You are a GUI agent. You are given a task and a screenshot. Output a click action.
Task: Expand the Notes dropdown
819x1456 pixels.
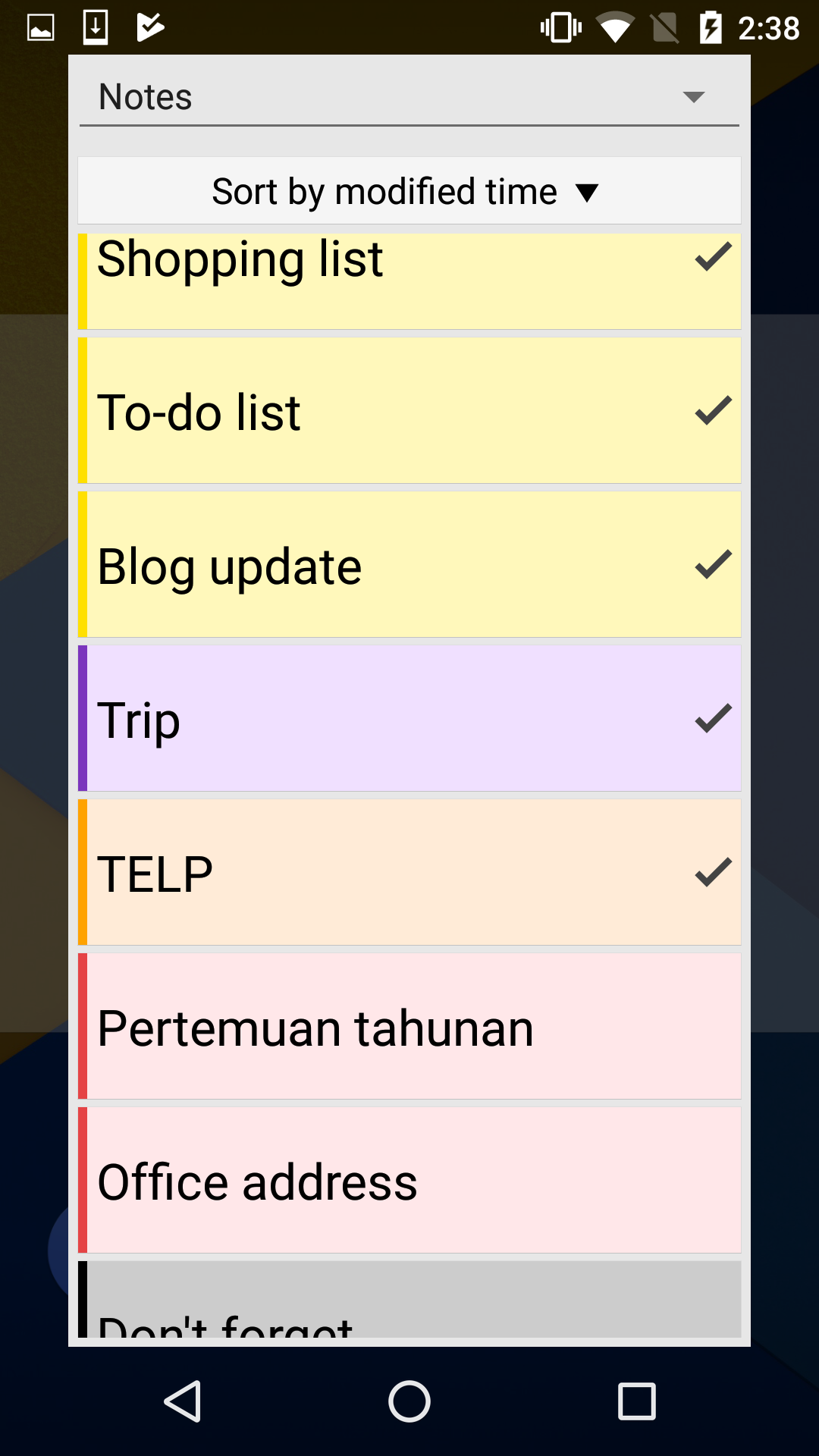(x=409, y=97)
